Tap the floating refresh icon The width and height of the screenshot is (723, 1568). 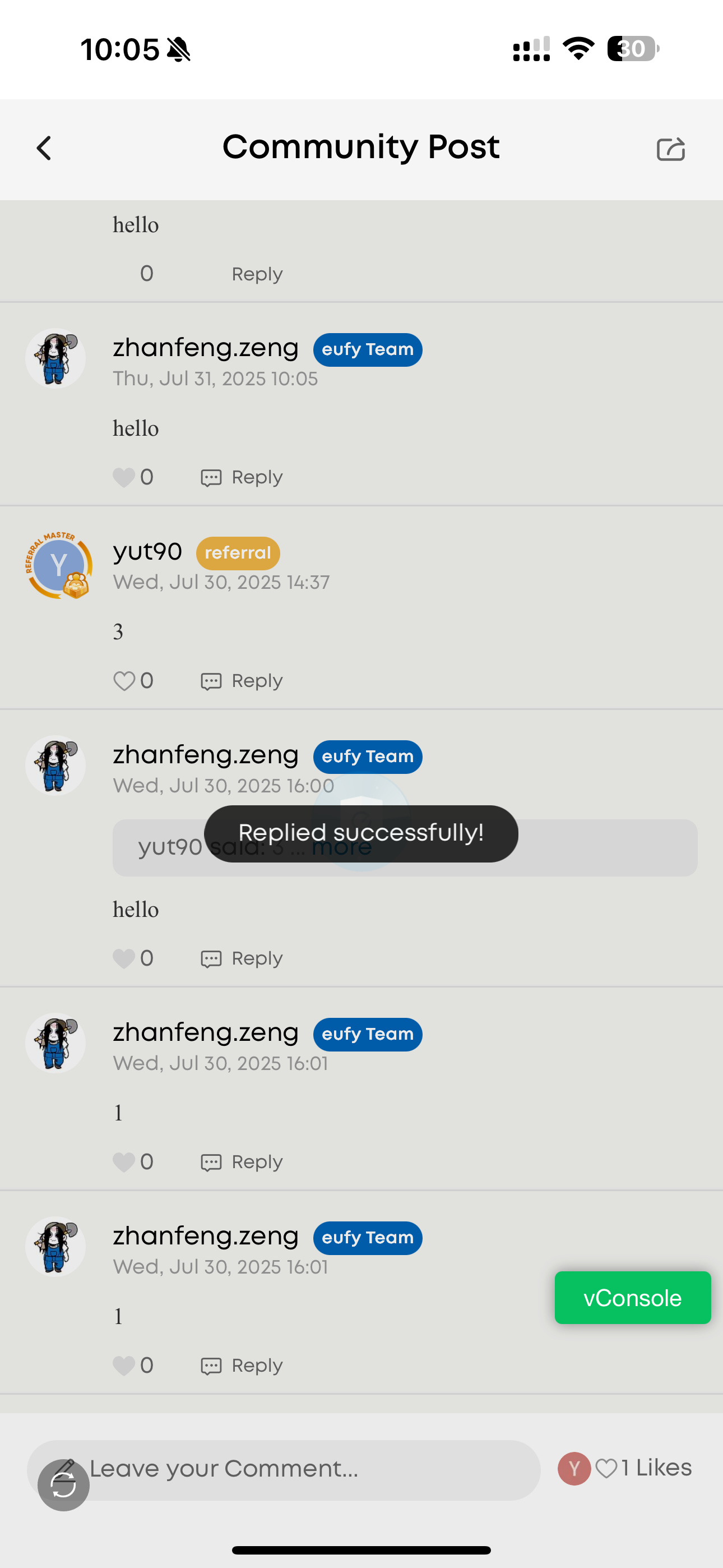point(63,1486)
